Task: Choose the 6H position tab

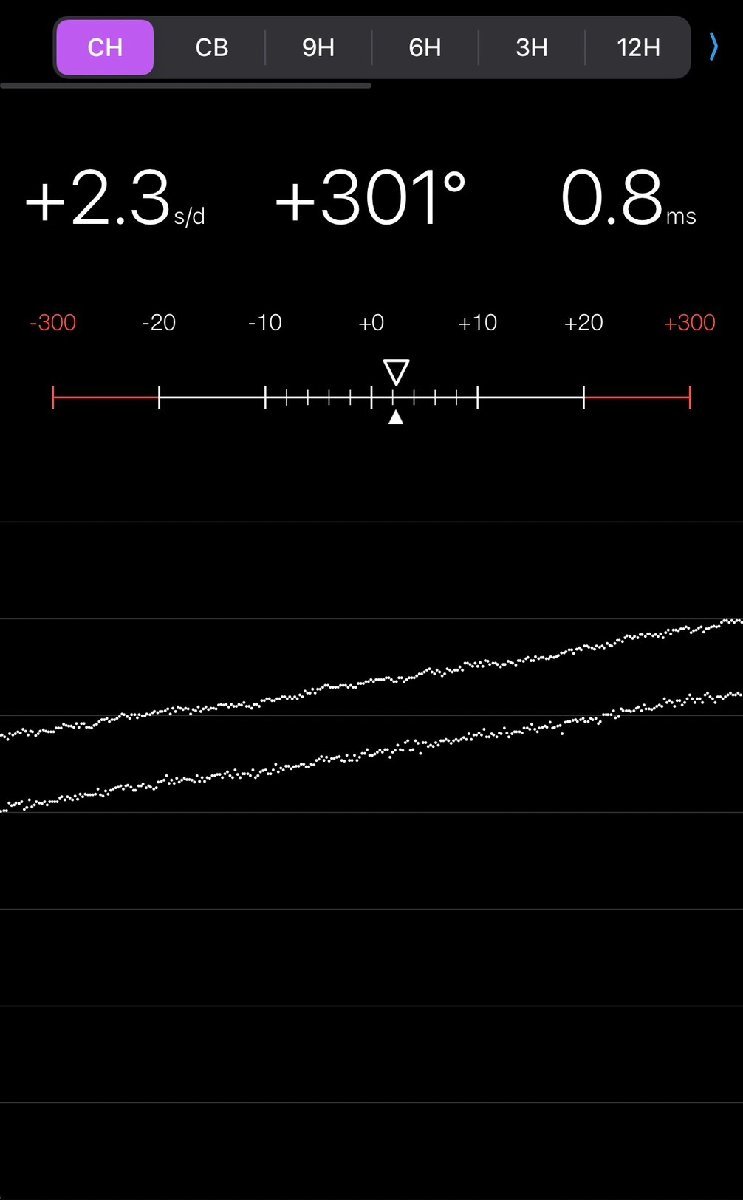Action: pos(425,47)
